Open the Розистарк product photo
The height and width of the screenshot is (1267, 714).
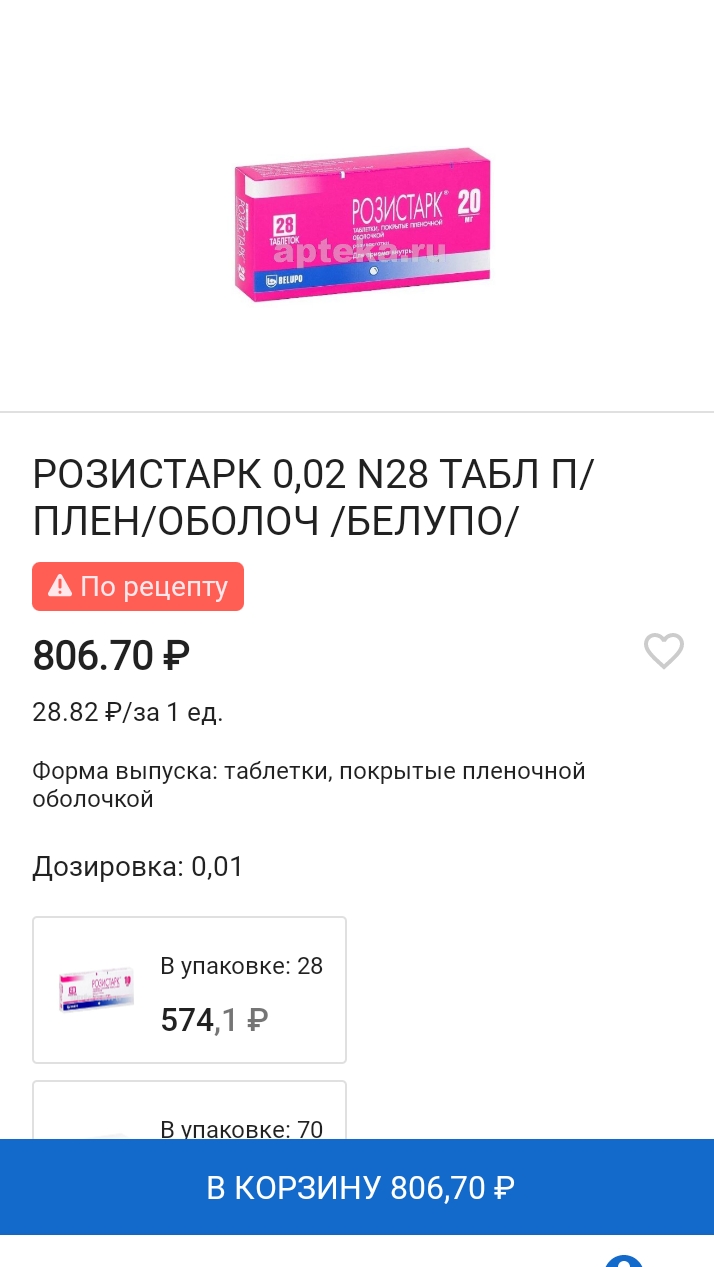tap(362, 225)
